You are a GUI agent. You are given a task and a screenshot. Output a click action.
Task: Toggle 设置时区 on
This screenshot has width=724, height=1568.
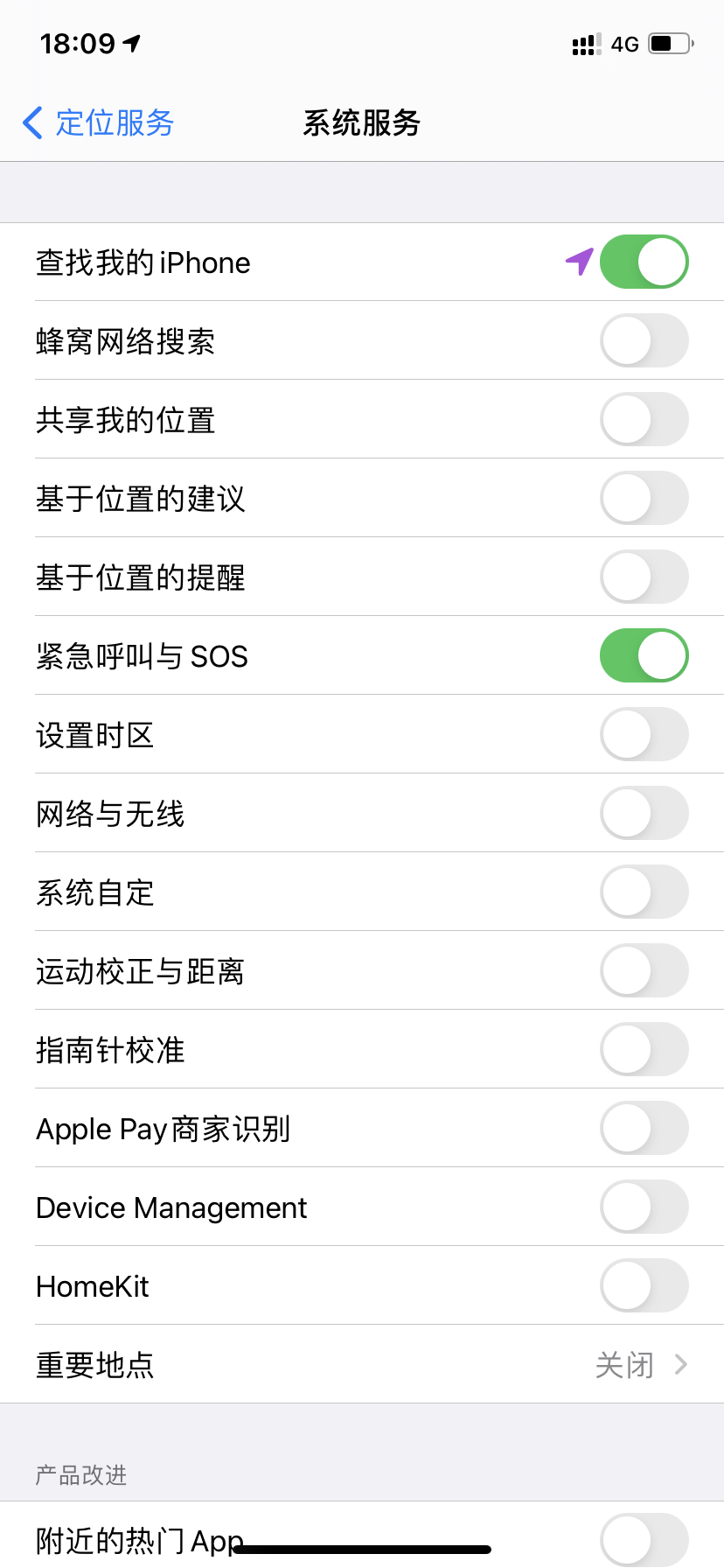point(644,734)
